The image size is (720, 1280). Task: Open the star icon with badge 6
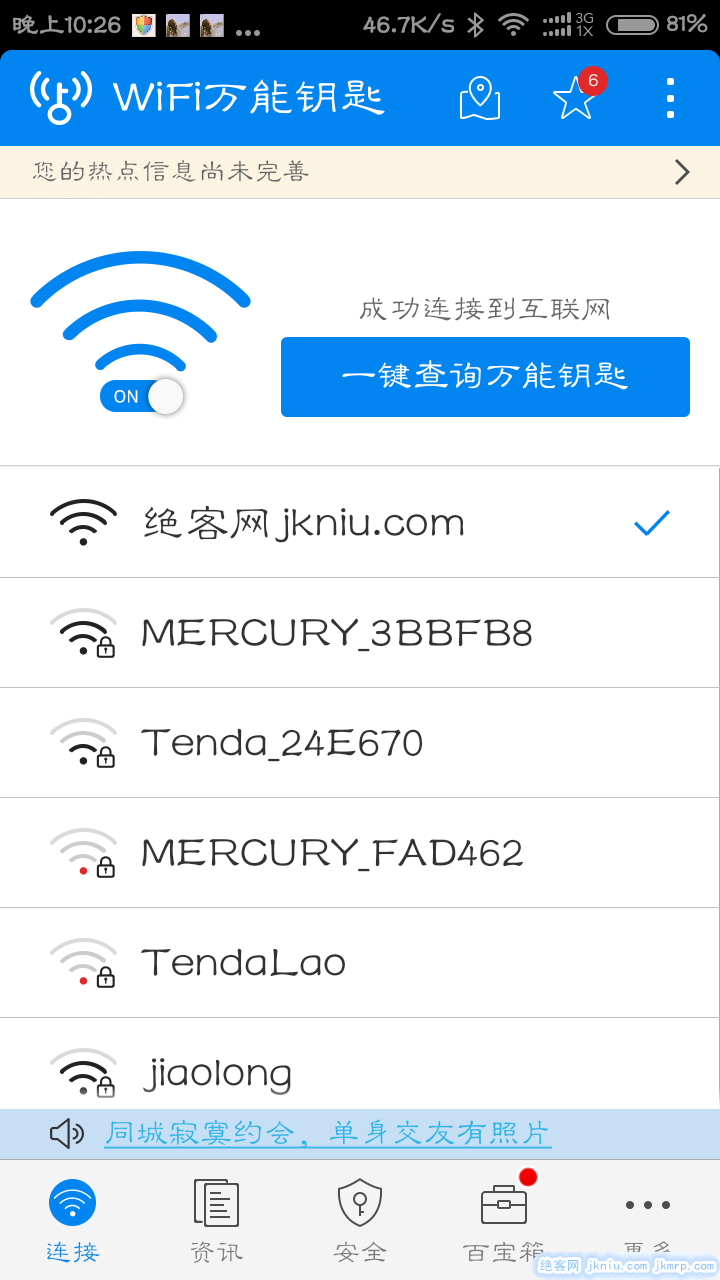(576, 98)
